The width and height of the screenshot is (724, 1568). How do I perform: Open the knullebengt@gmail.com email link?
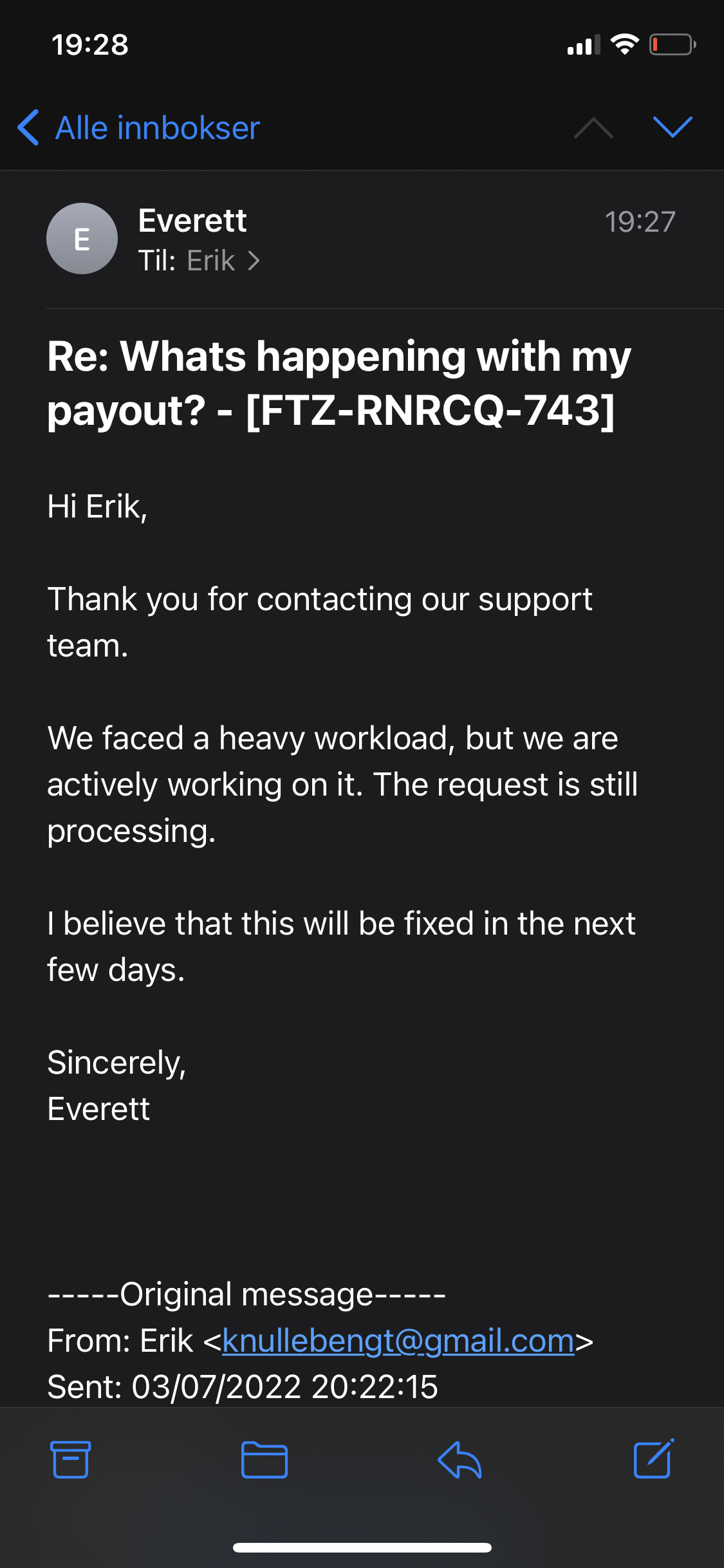click(x=398, y=1341)
